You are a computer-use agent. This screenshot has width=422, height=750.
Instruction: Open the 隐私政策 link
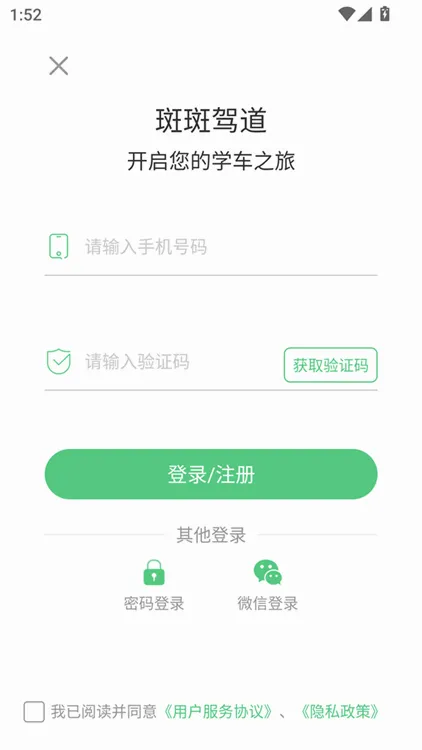coord(340,712)
